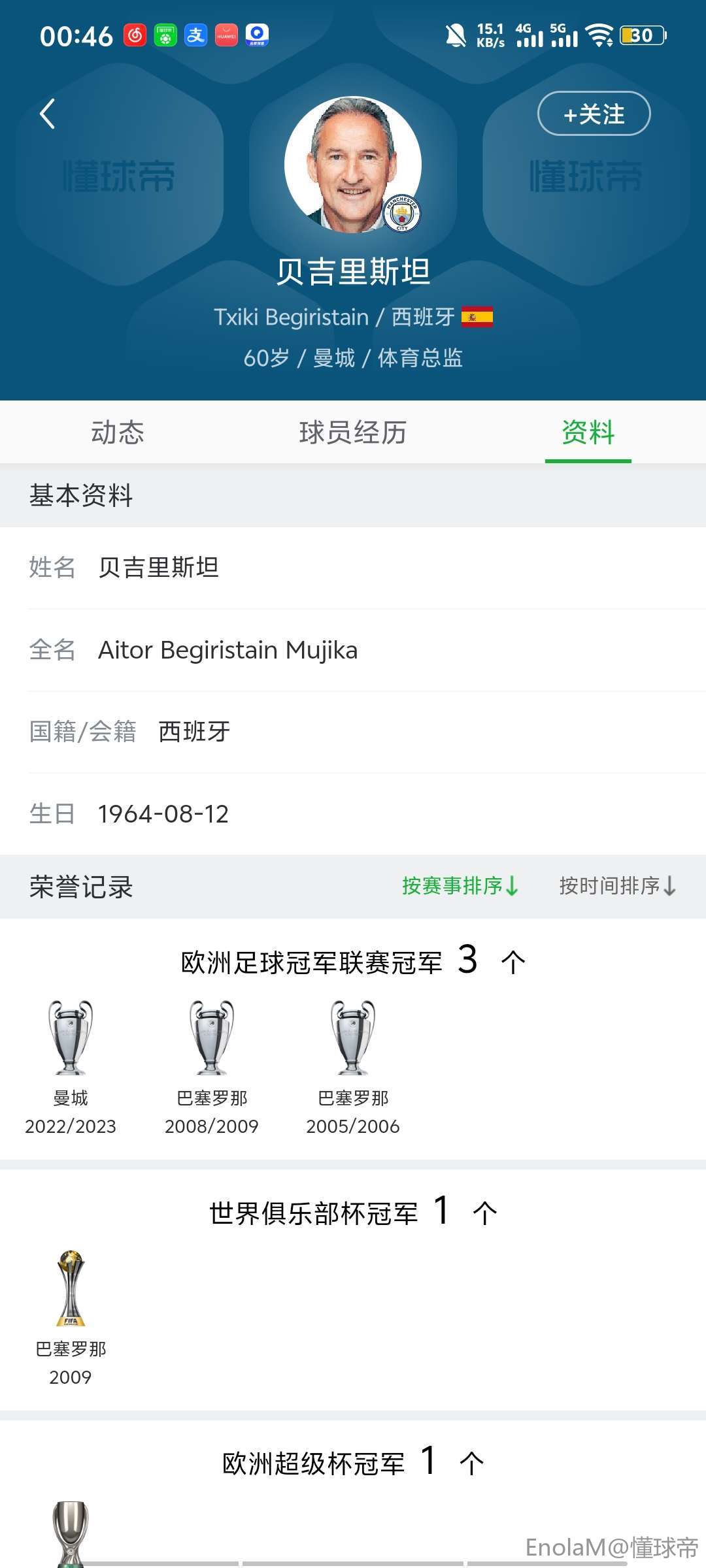Image resolution: width=706 pixels, height=1568 pixels.
Task: Collapse the 欧洲超级杯冠军 section
Action: (x=472, y=1463)
